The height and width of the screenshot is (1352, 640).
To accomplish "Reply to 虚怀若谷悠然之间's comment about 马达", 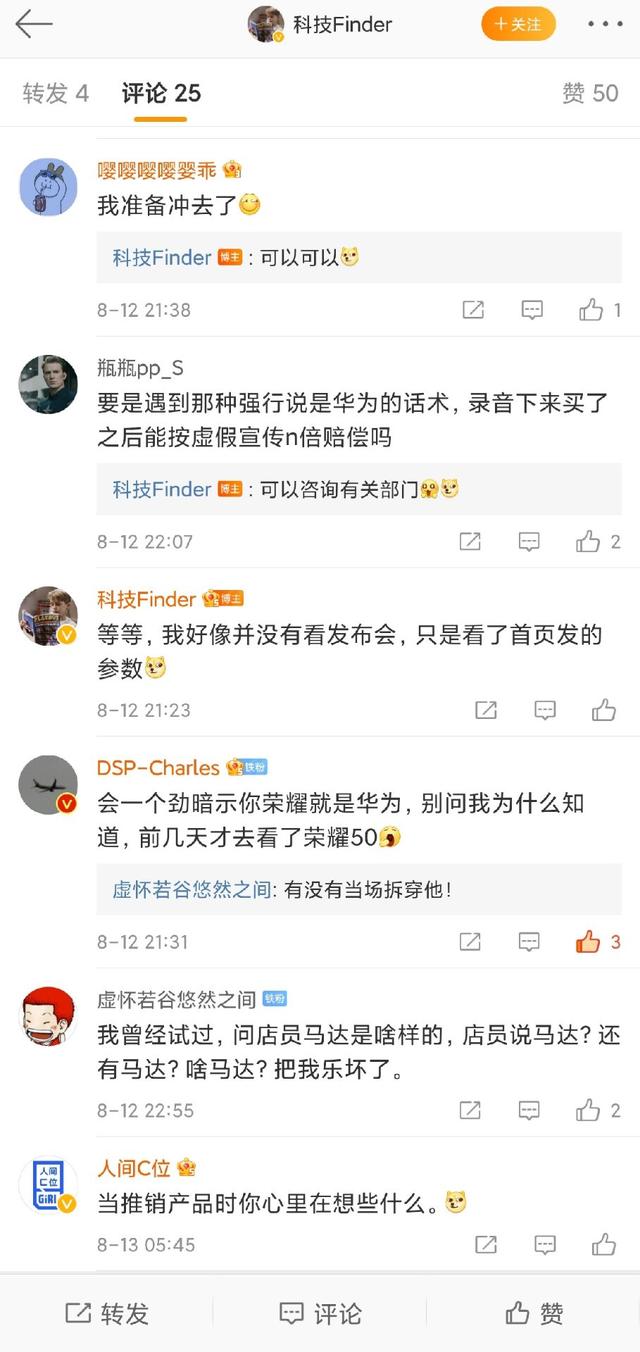I will (x=529, y=1111).
